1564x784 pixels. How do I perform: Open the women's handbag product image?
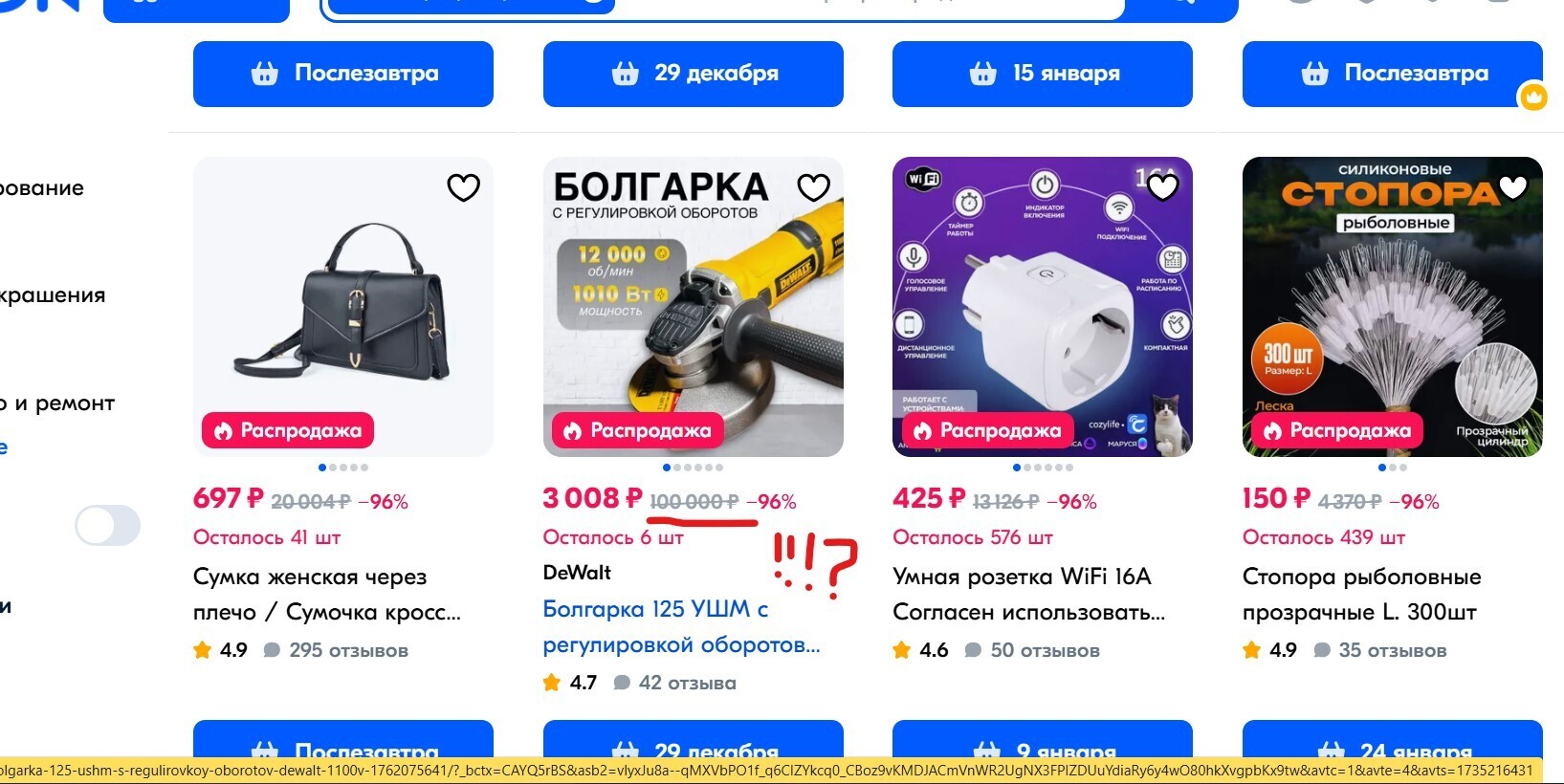pyautogui.click(x=342, y=306)
